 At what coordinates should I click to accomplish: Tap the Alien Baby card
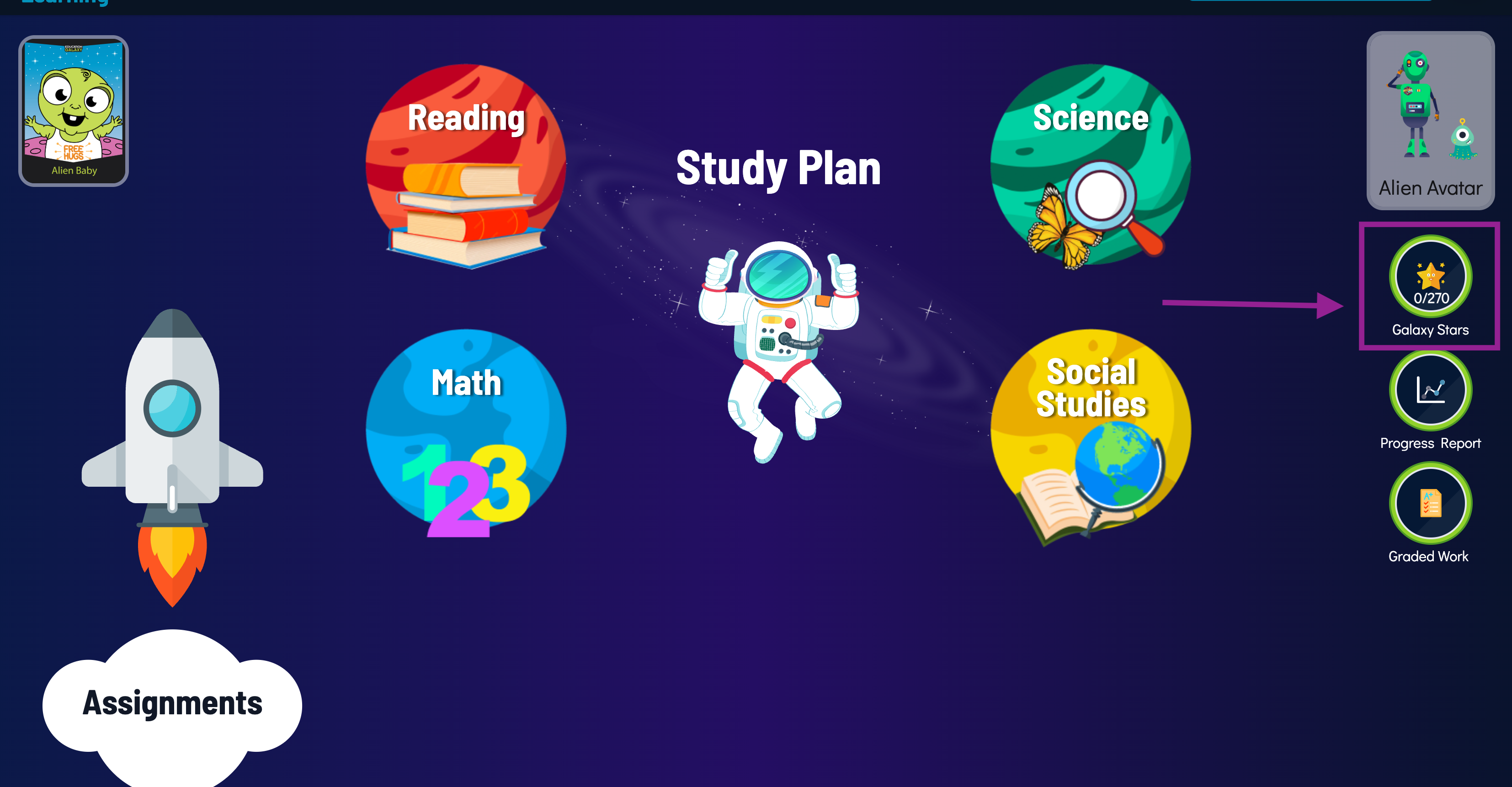point(74,111)
